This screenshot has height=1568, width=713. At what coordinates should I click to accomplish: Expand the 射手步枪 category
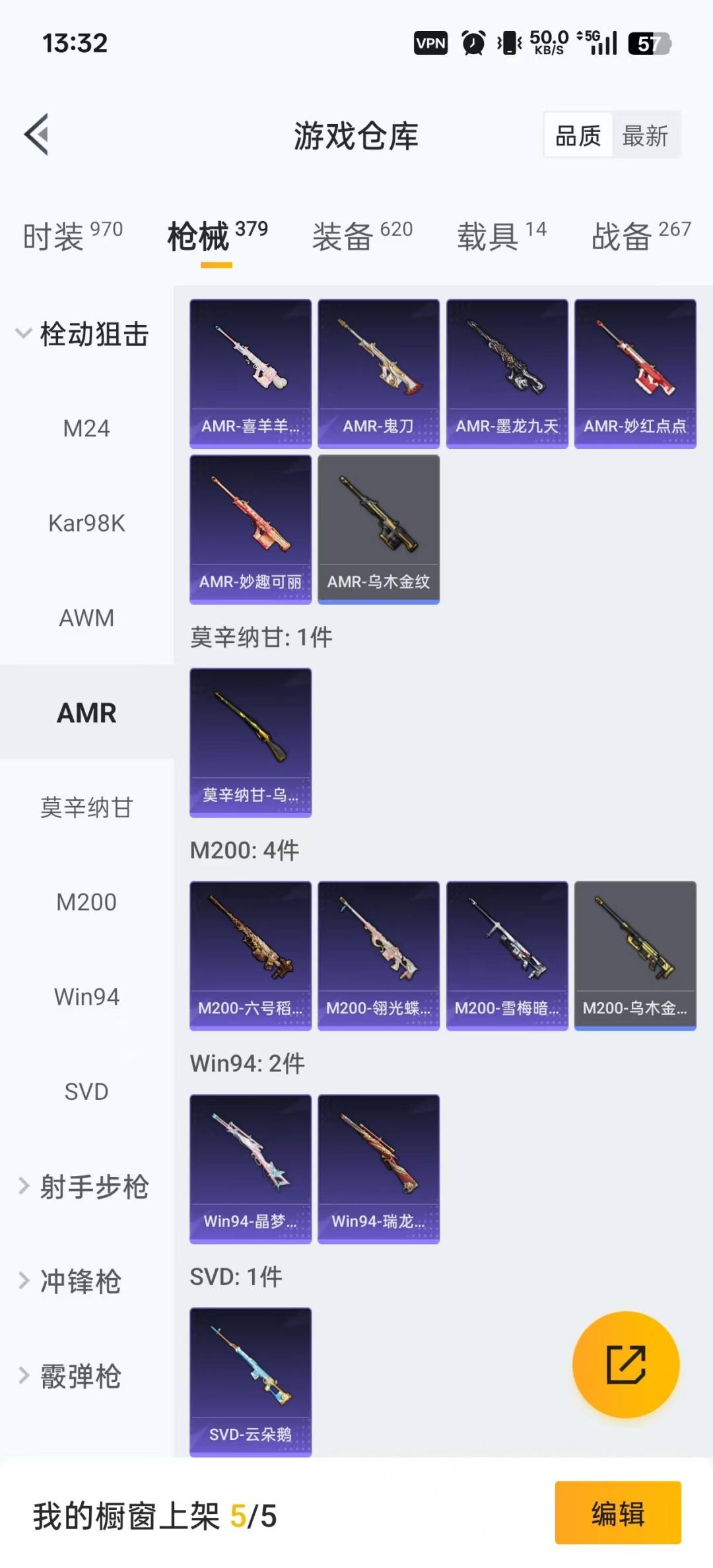pos(83,1187)
